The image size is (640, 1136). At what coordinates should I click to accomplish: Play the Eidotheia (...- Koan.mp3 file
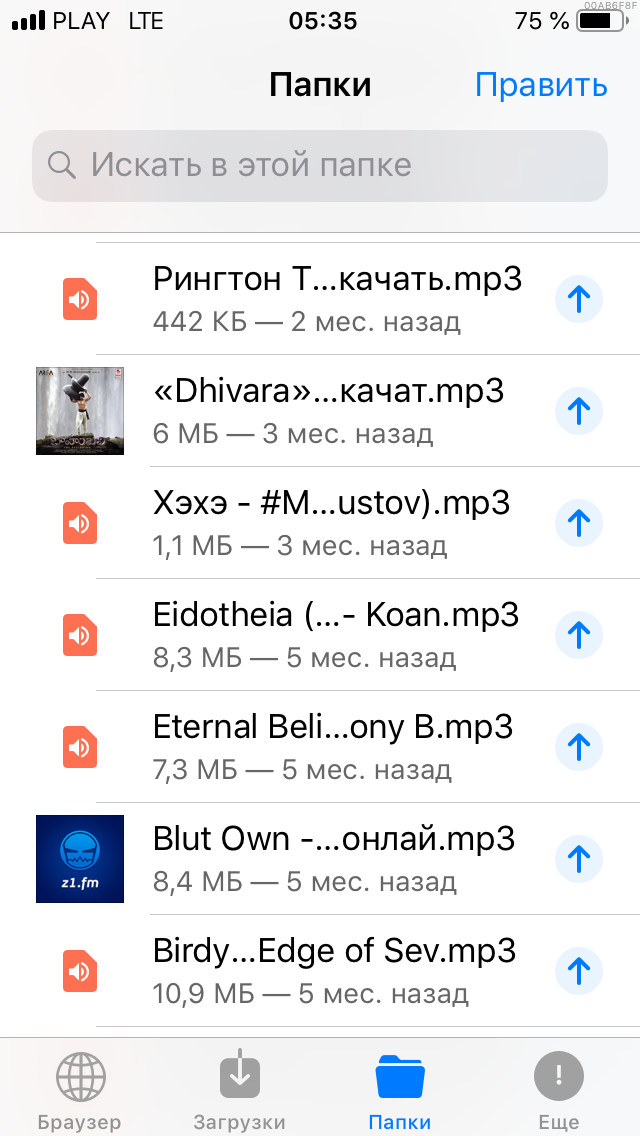tap(336, 634)
